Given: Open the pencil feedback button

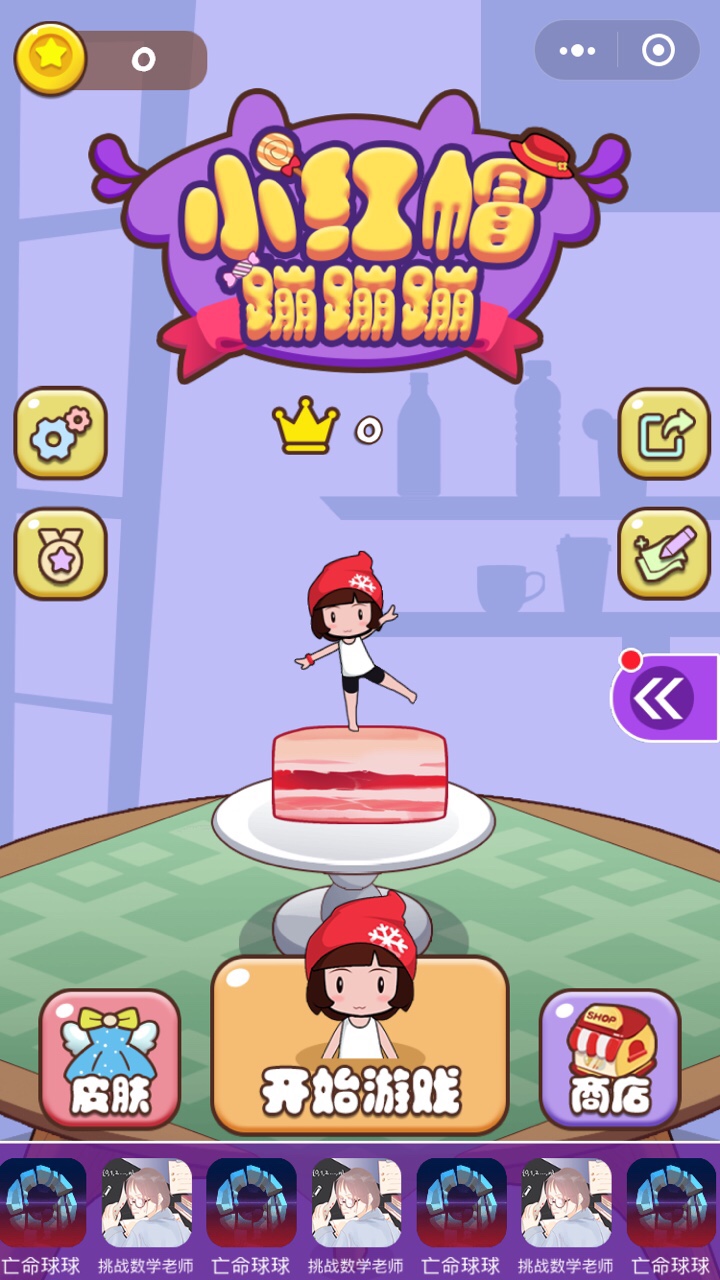Looking at the screenshot, I should click(x=664, y=554).
